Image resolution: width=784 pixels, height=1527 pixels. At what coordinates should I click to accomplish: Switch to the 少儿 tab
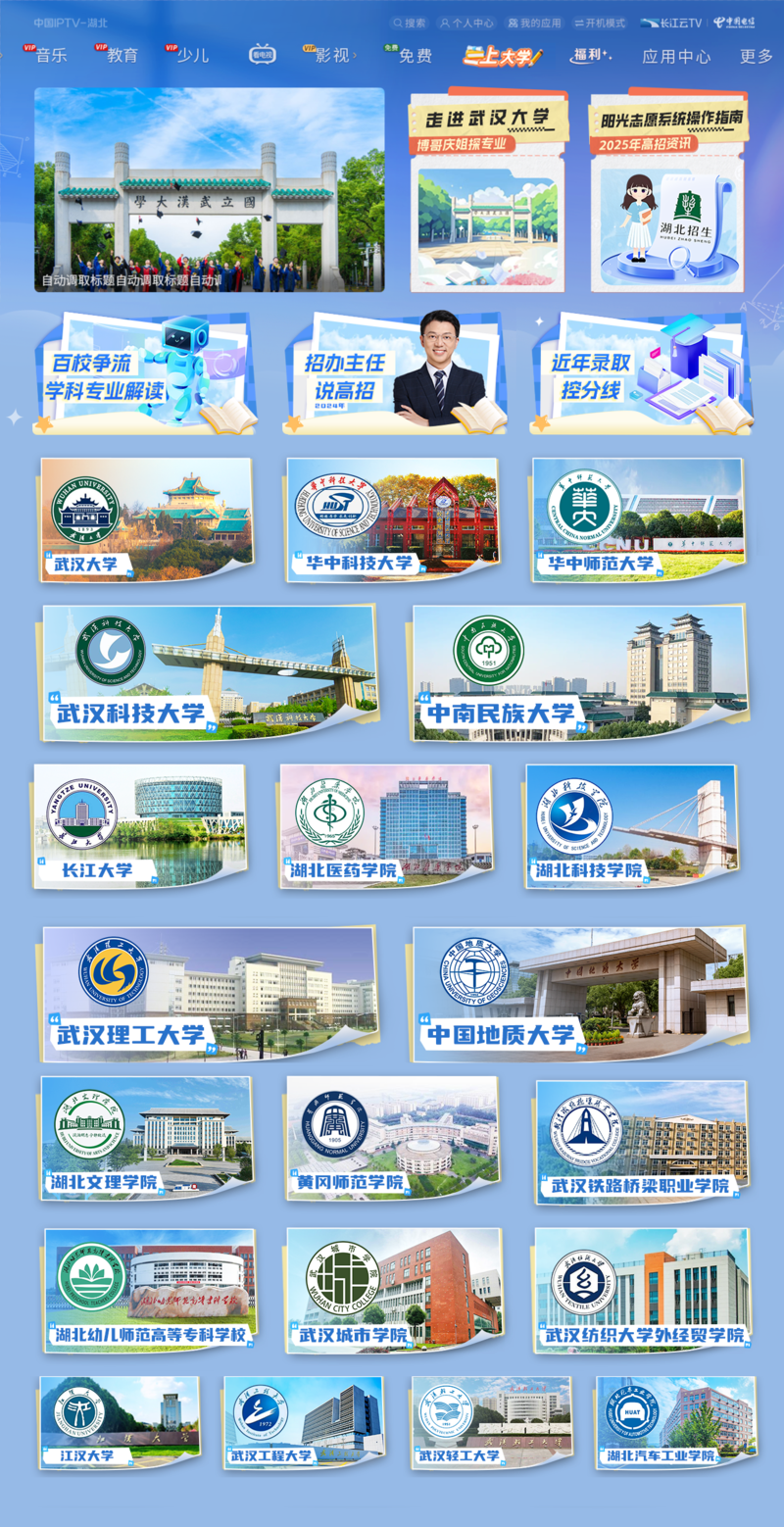pyautogui.click(x=192, y=56)
